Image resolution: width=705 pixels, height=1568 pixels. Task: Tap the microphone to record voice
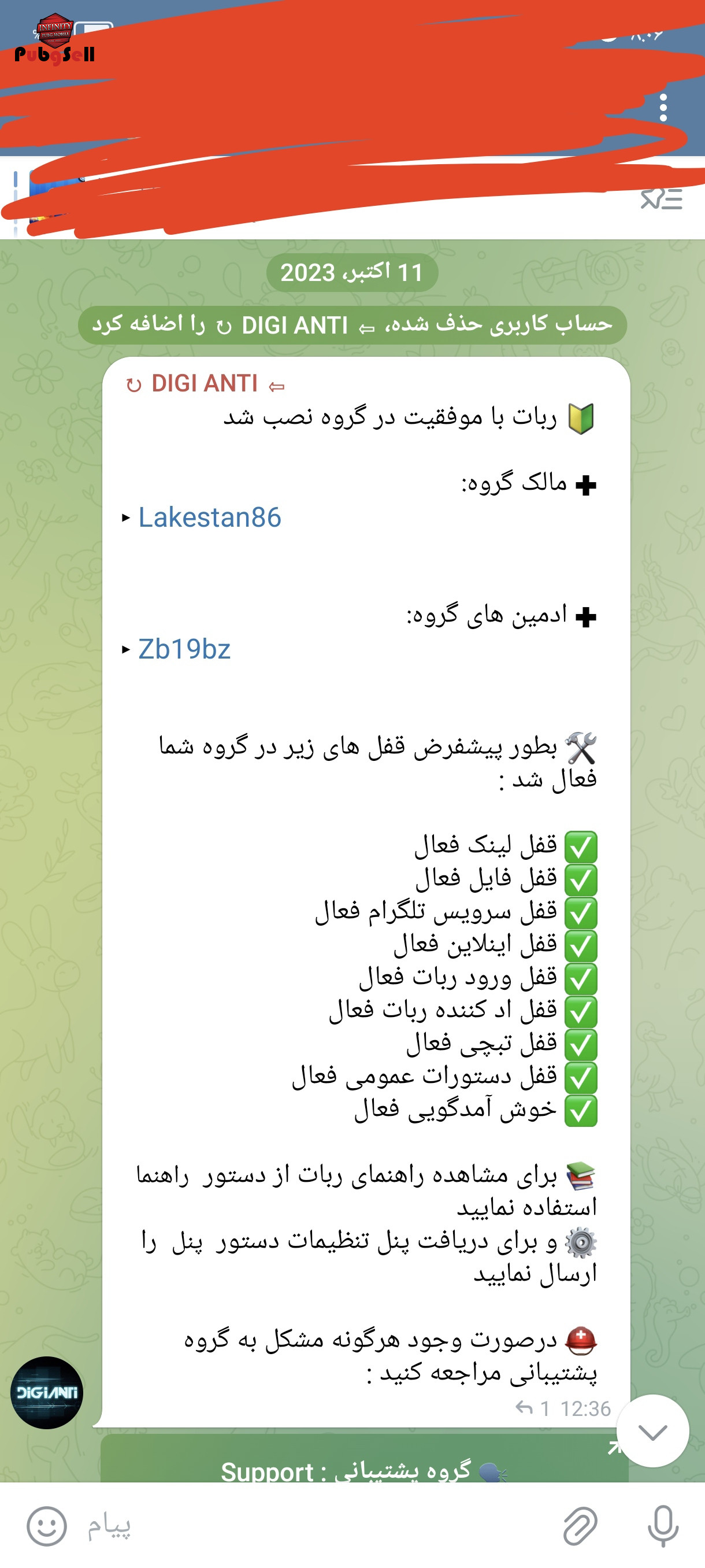click(x=663, y=1525)
